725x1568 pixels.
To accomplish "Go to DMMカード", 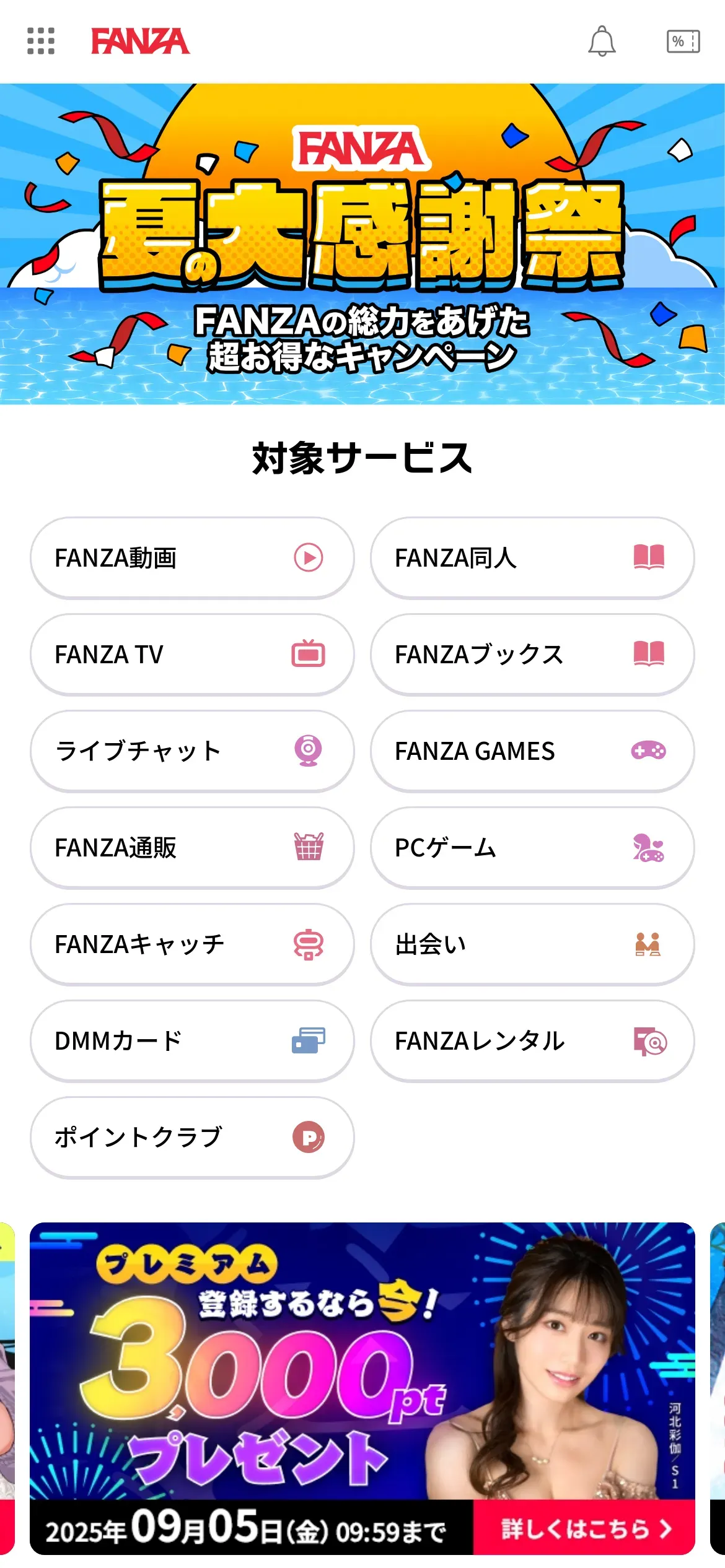I will pyautogui.click(x=192, y=1040).
